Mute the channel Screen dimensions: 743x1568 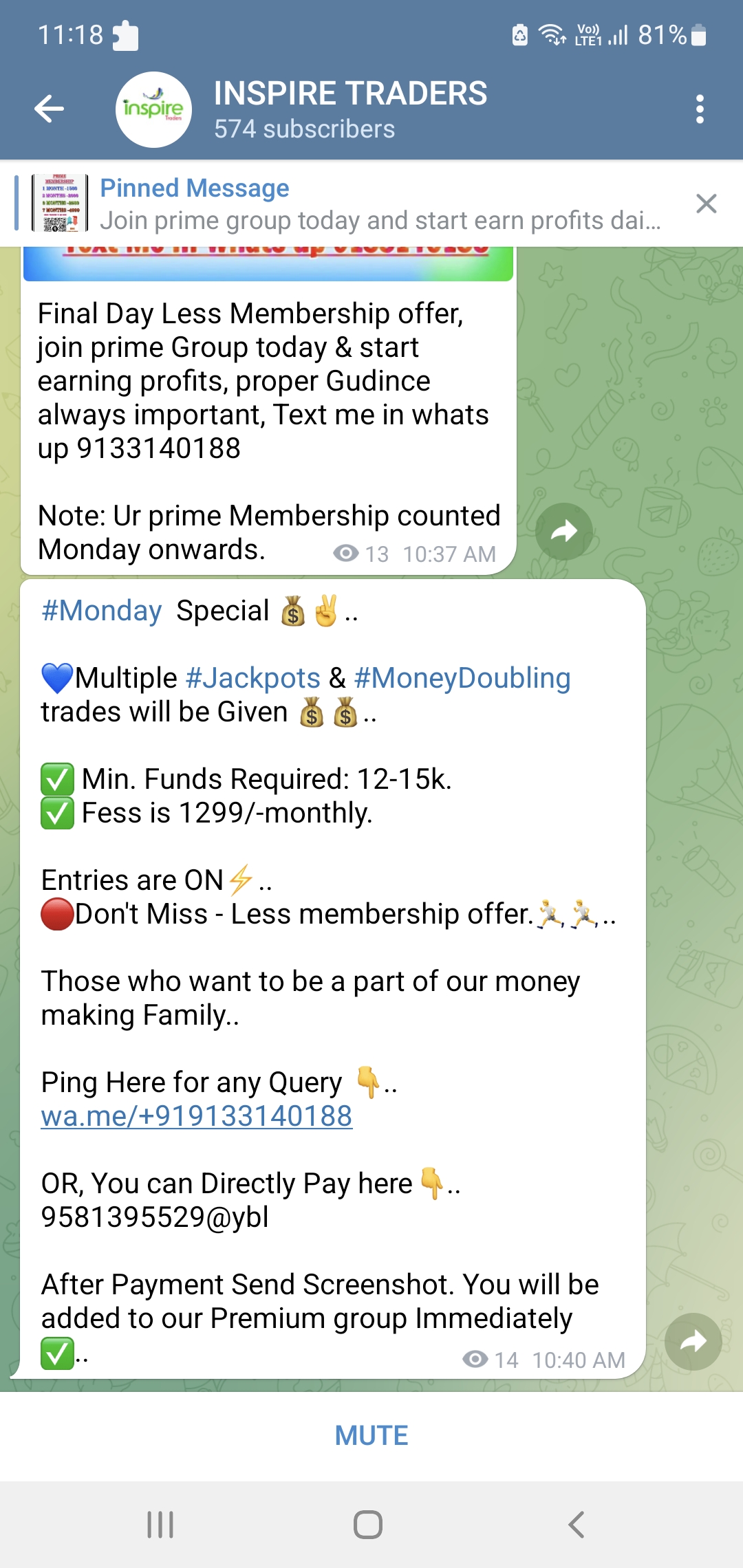371,1436
